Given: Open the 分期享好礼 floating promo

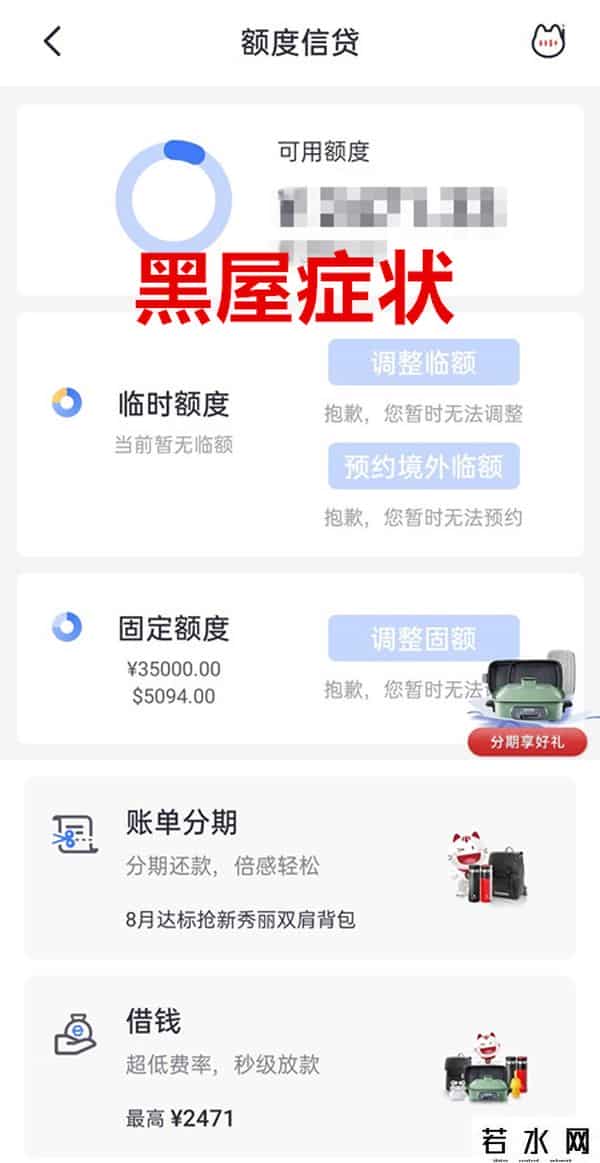Looking at the screenshot, I should [526, 705].
